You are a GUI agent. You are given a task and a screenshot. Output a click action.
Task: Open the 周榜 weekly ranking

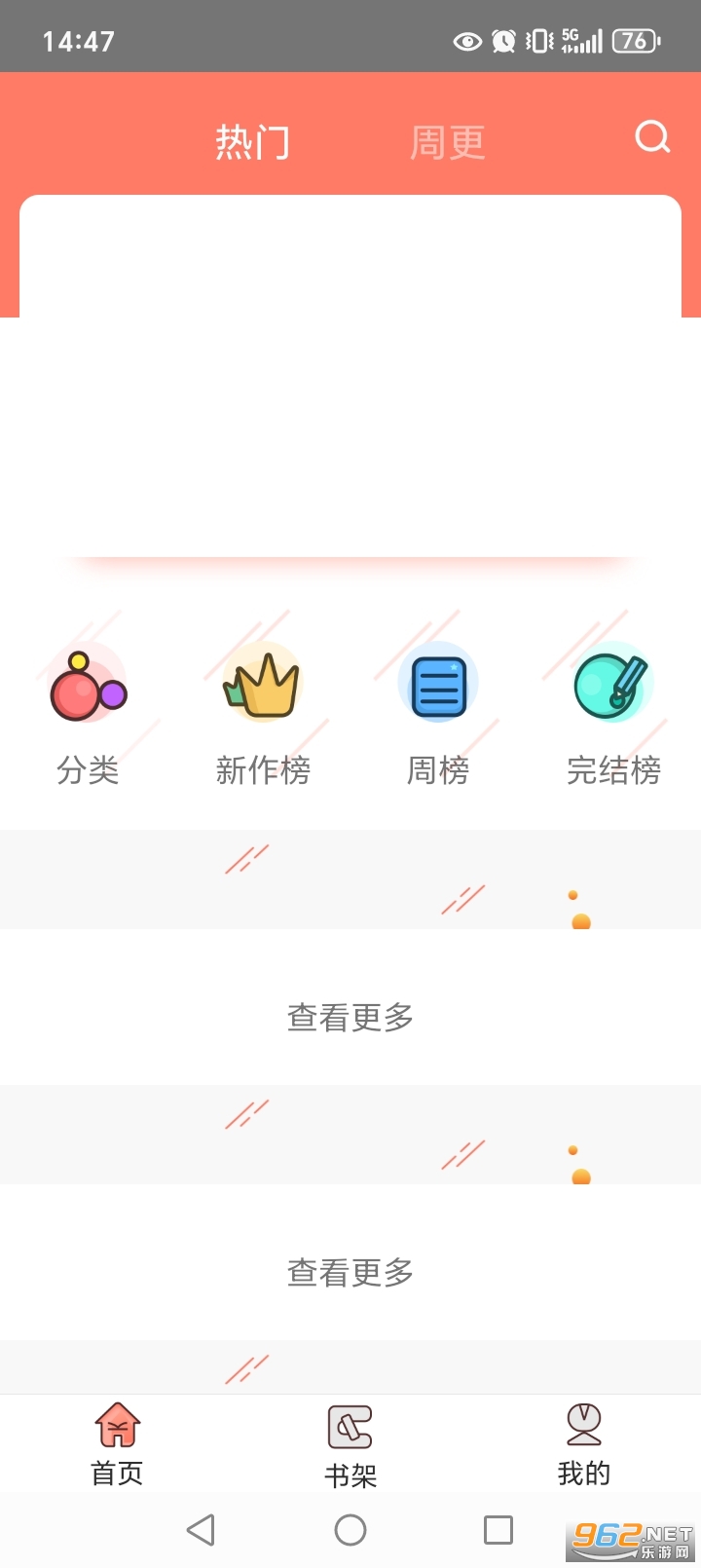point(438,713)
